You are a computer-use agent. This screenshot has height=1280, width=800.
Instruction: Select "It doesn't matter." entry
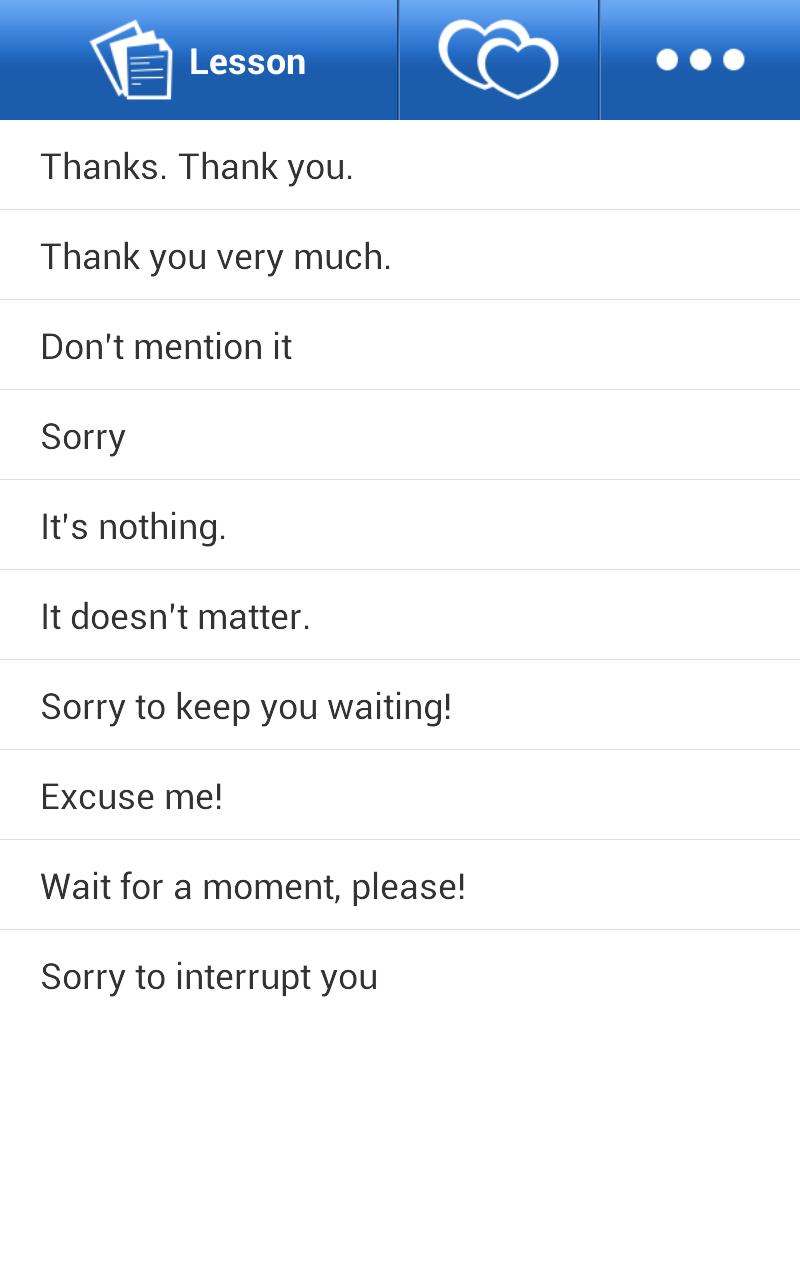[175, 616]
